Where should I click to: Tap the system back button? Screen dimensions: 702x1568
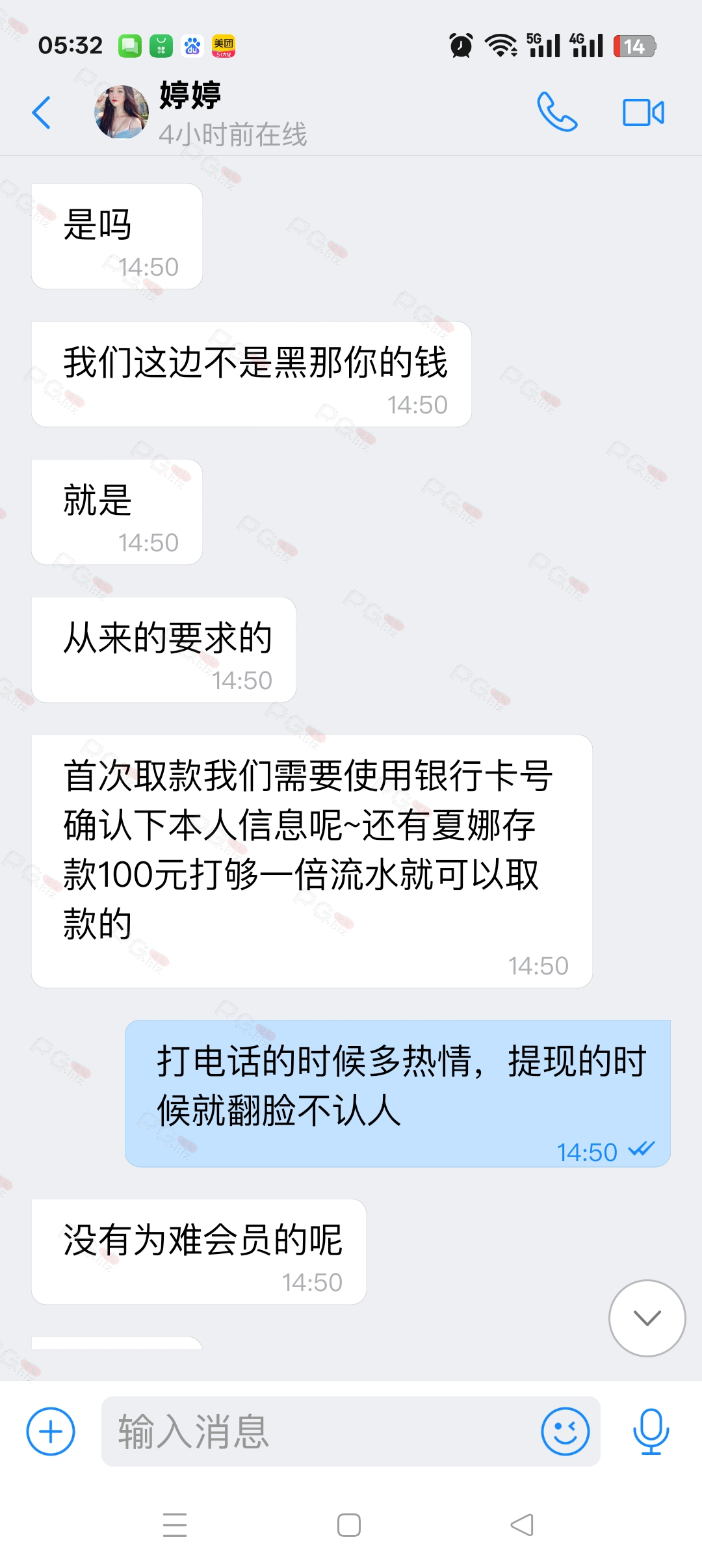click(522, 1524)
